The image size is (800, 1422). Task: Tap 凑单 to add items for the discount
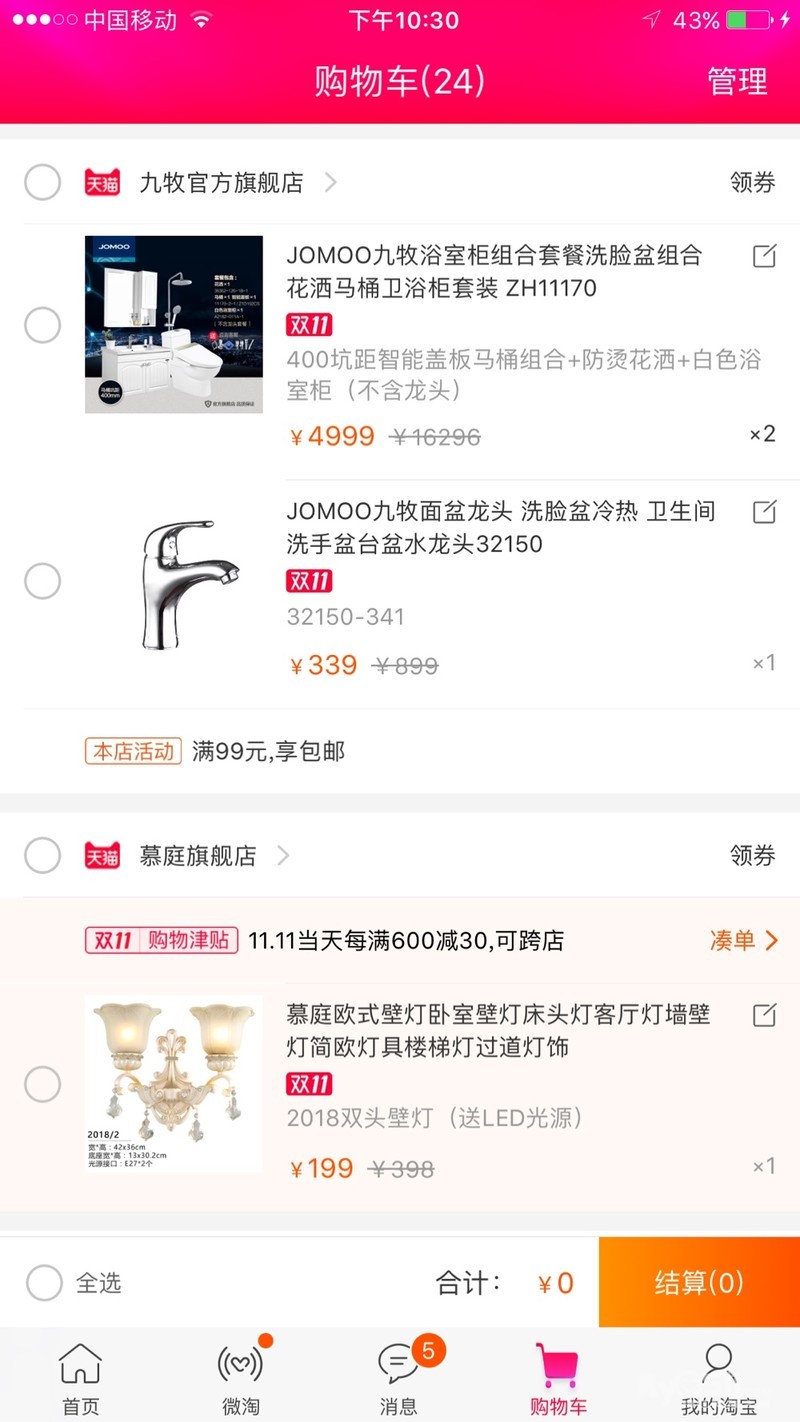click(743, 940)
